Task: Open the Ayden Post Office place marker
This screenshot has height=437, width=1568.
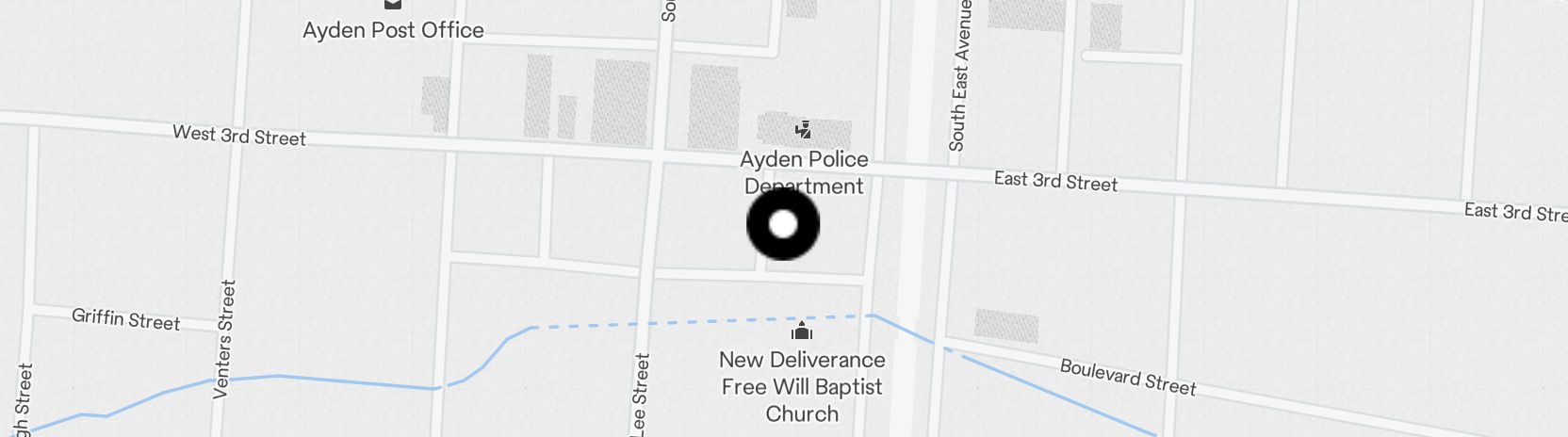Action: [393, 5]
